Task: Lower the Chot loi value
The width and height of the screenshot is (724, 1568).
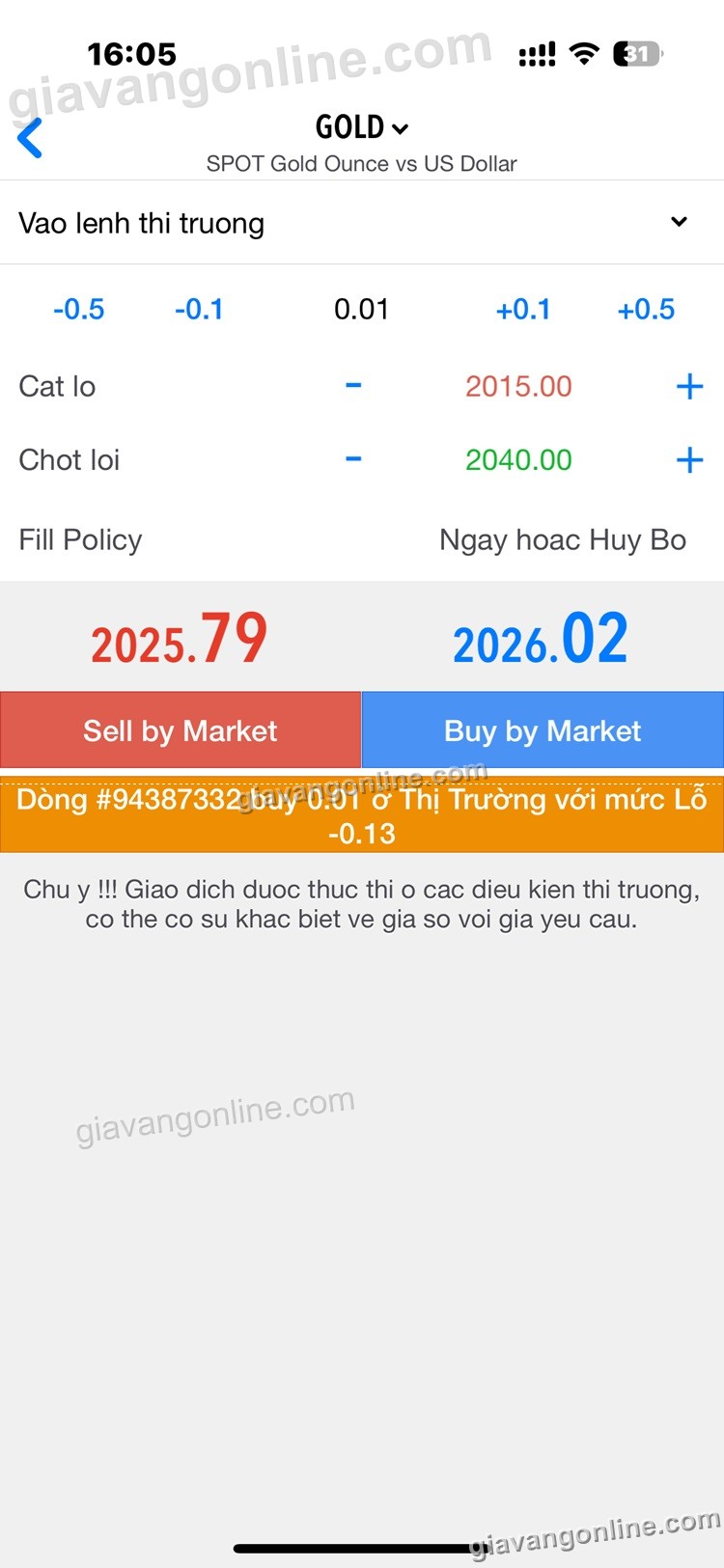Action: pyautogui.click(x=353, y=459)
